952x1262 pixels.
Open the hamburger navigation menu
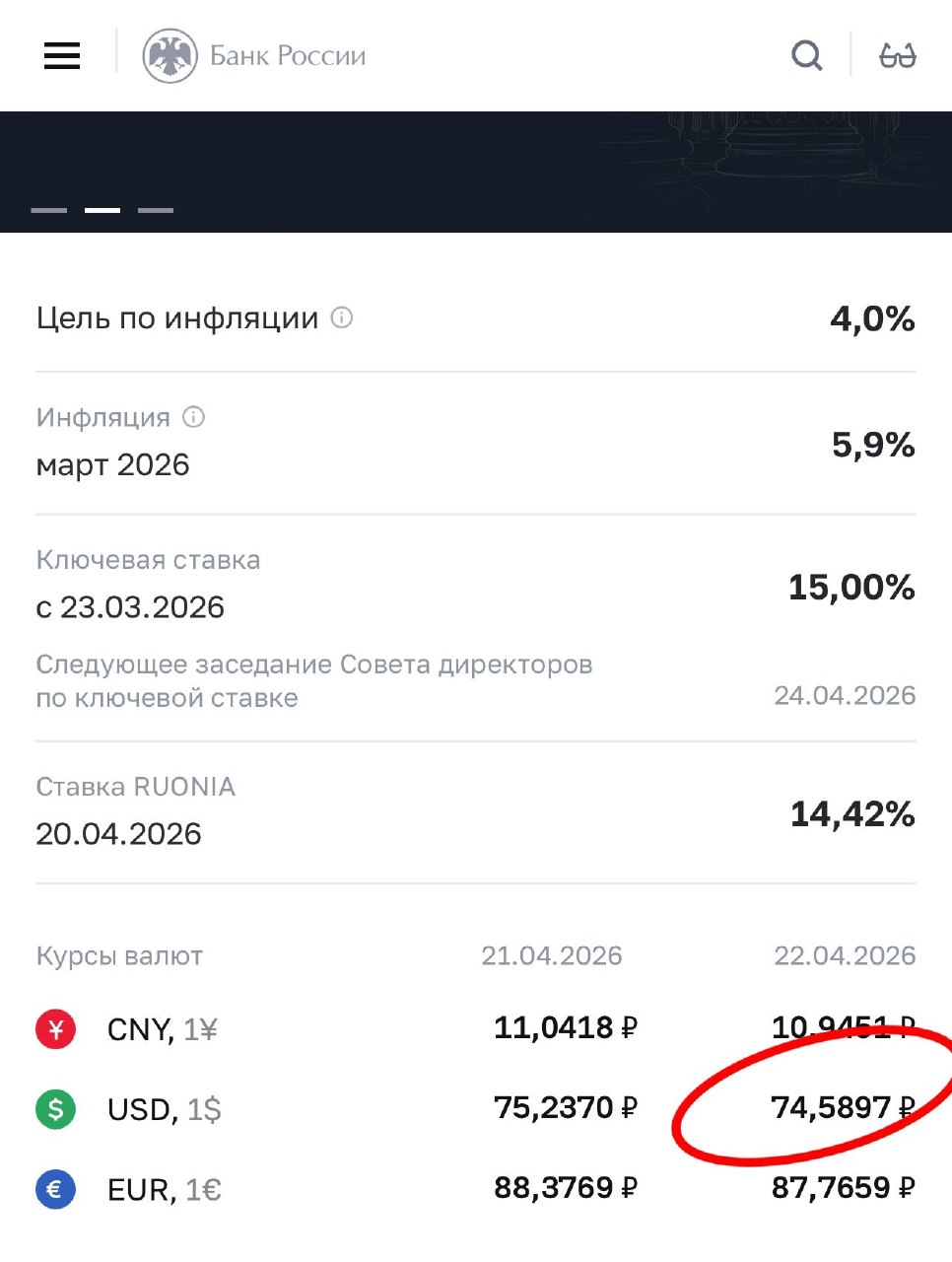tap(62, 55)
